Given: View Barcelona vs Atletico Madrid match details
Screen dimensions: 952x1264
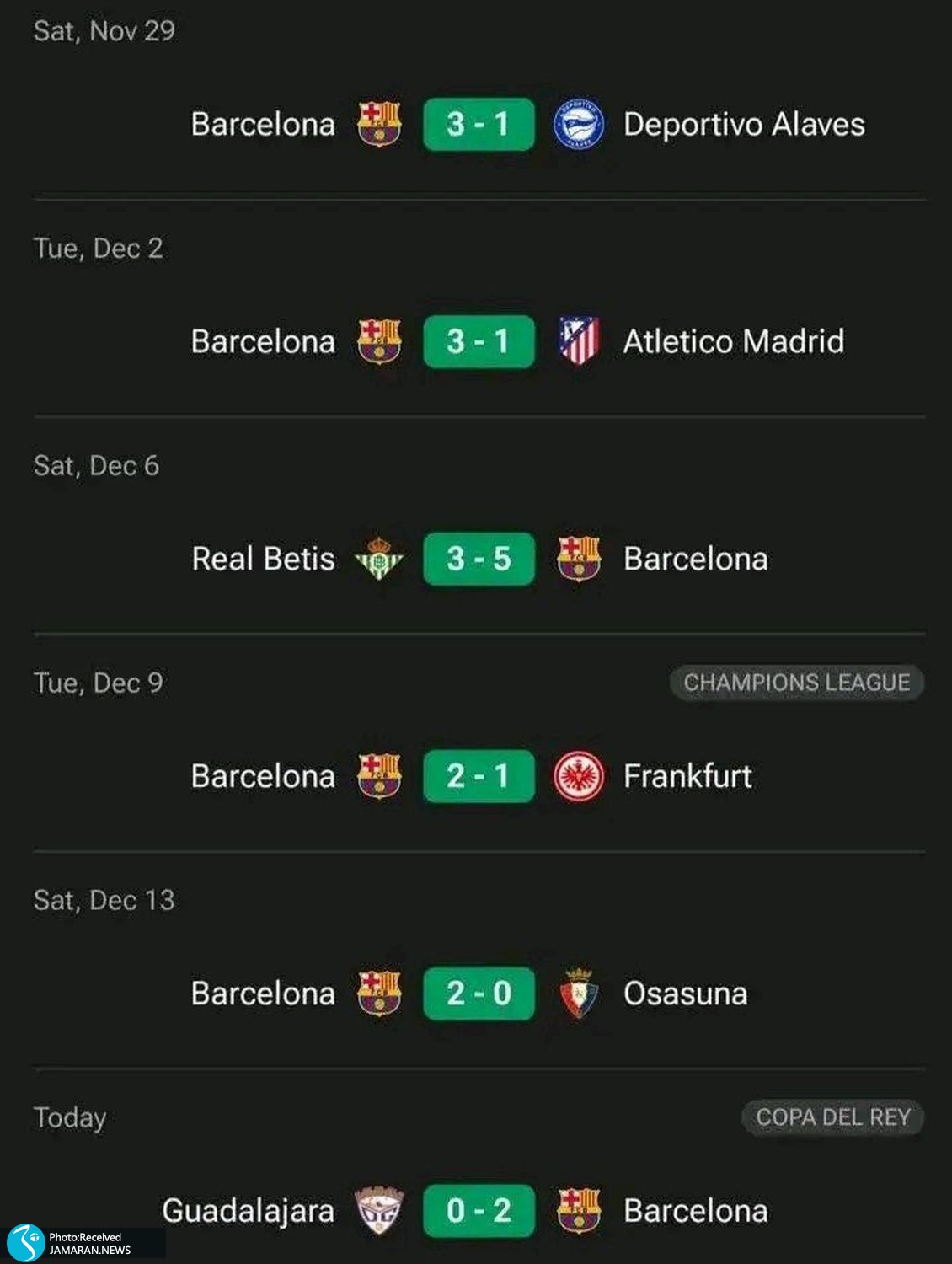Looking at the screenshot, I should pyautogui.click(x=478, y=342).
